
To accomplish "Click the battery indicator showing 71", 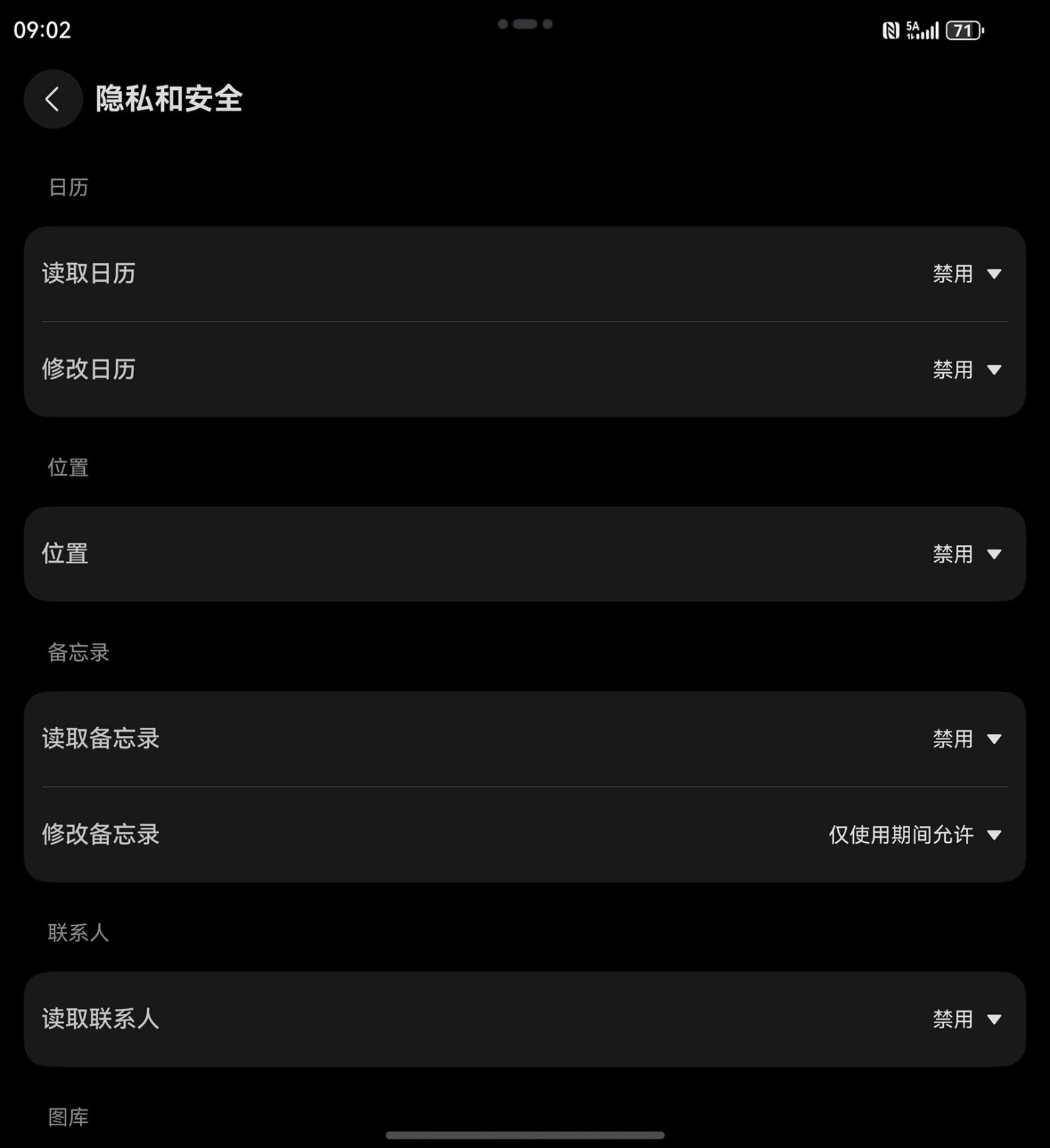I will click(x=964, y=30).
